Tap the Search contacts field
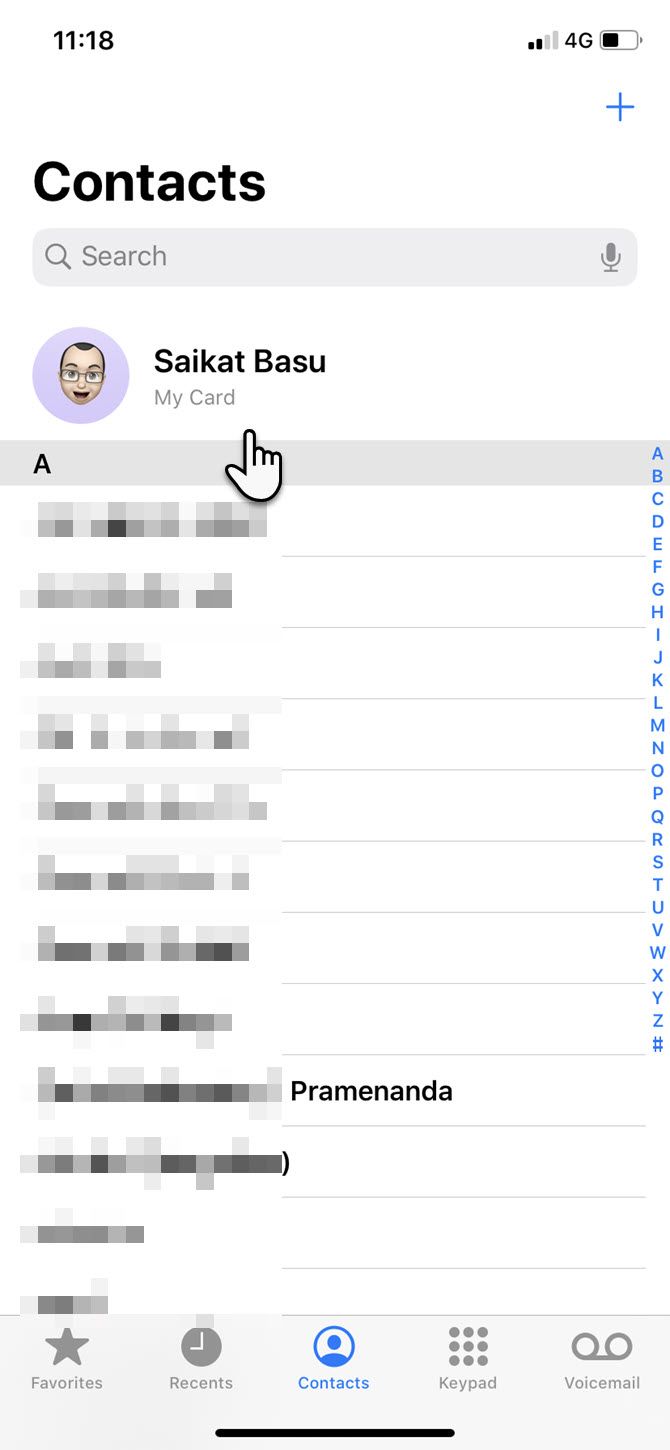This screenshot has width=670, height=1450. [x=320, y=257]
